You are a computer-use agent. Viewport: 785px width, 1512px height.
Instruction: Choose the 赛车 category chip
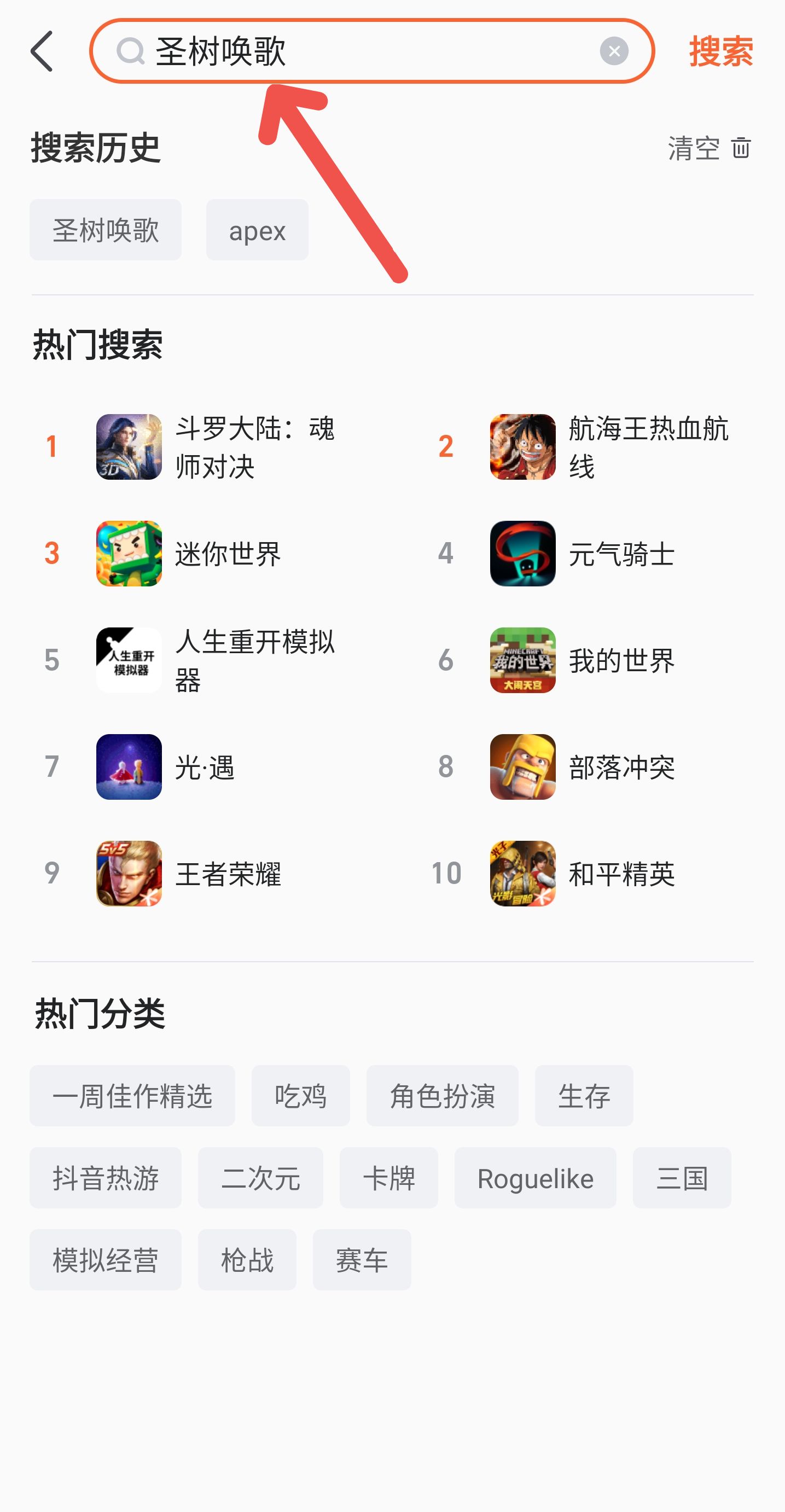[362, 1260]
